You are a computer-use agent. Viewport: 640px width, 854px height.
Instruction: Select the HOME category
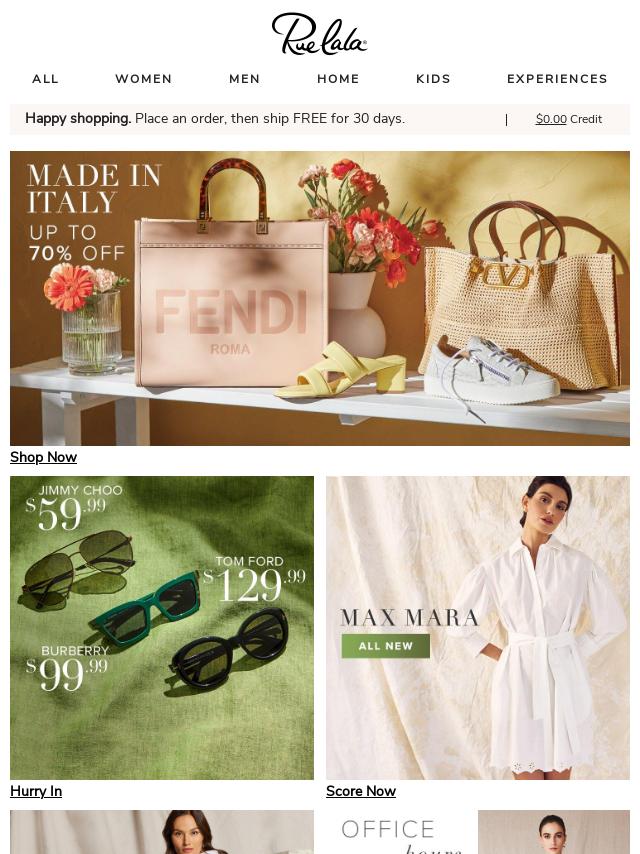coord(338,79)
